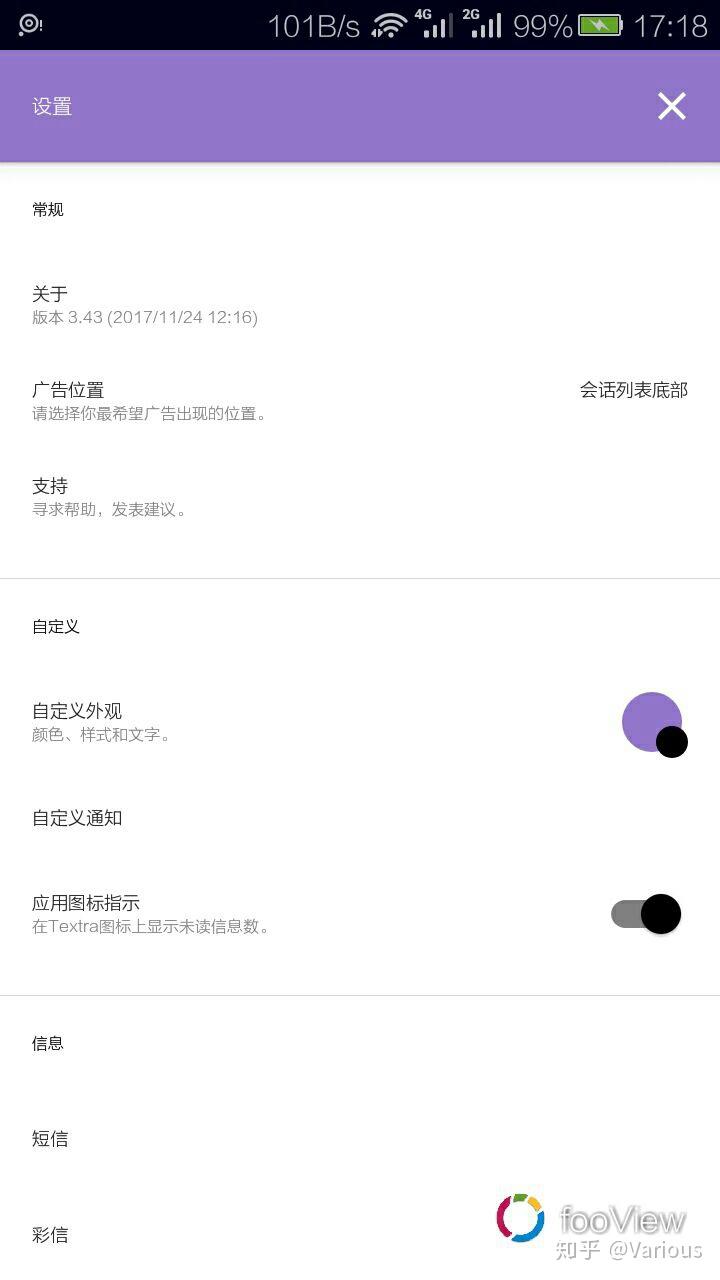Close the settings screen
Screen dimensions: 720x1280
click(x=672, y=106)
